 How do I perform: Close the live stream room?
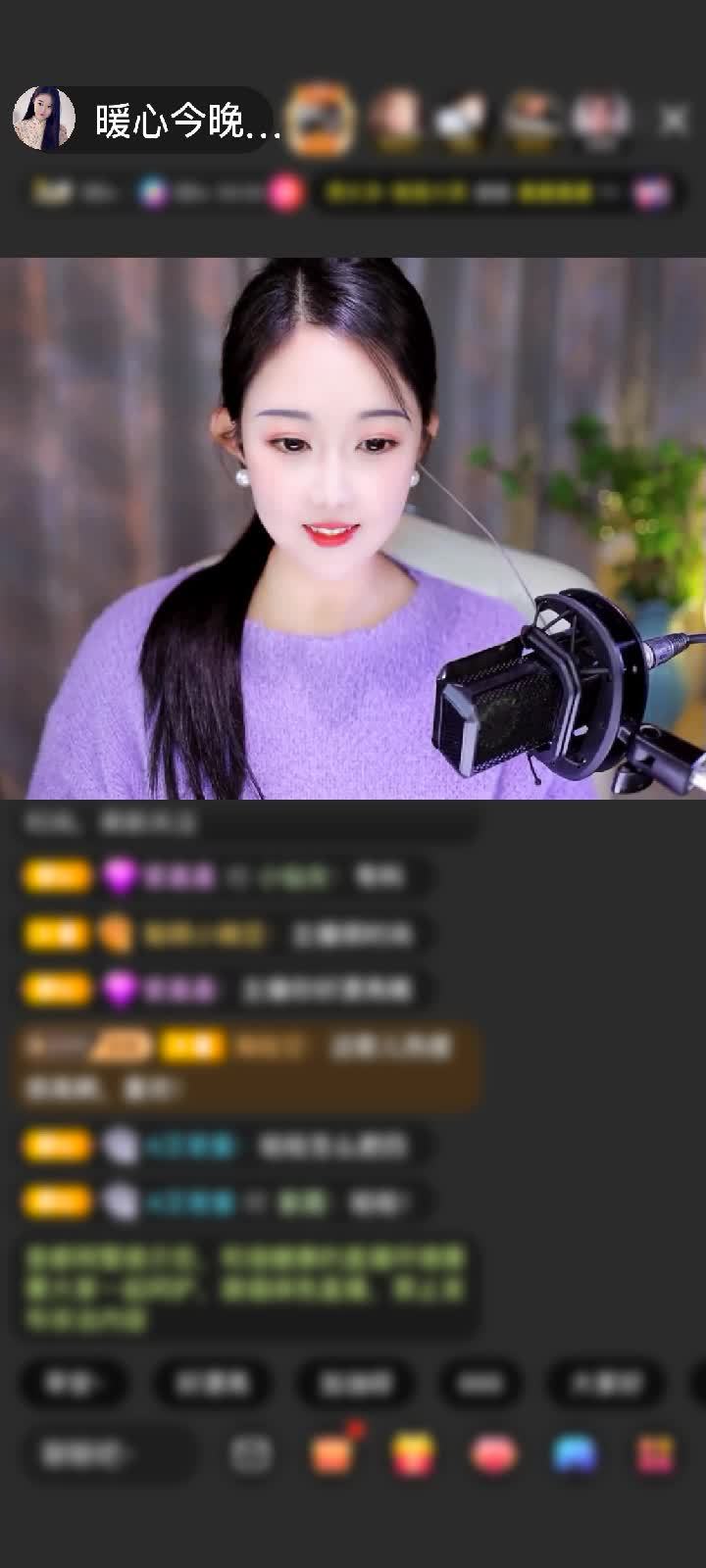pyautogui.click(x=674, y=121)
